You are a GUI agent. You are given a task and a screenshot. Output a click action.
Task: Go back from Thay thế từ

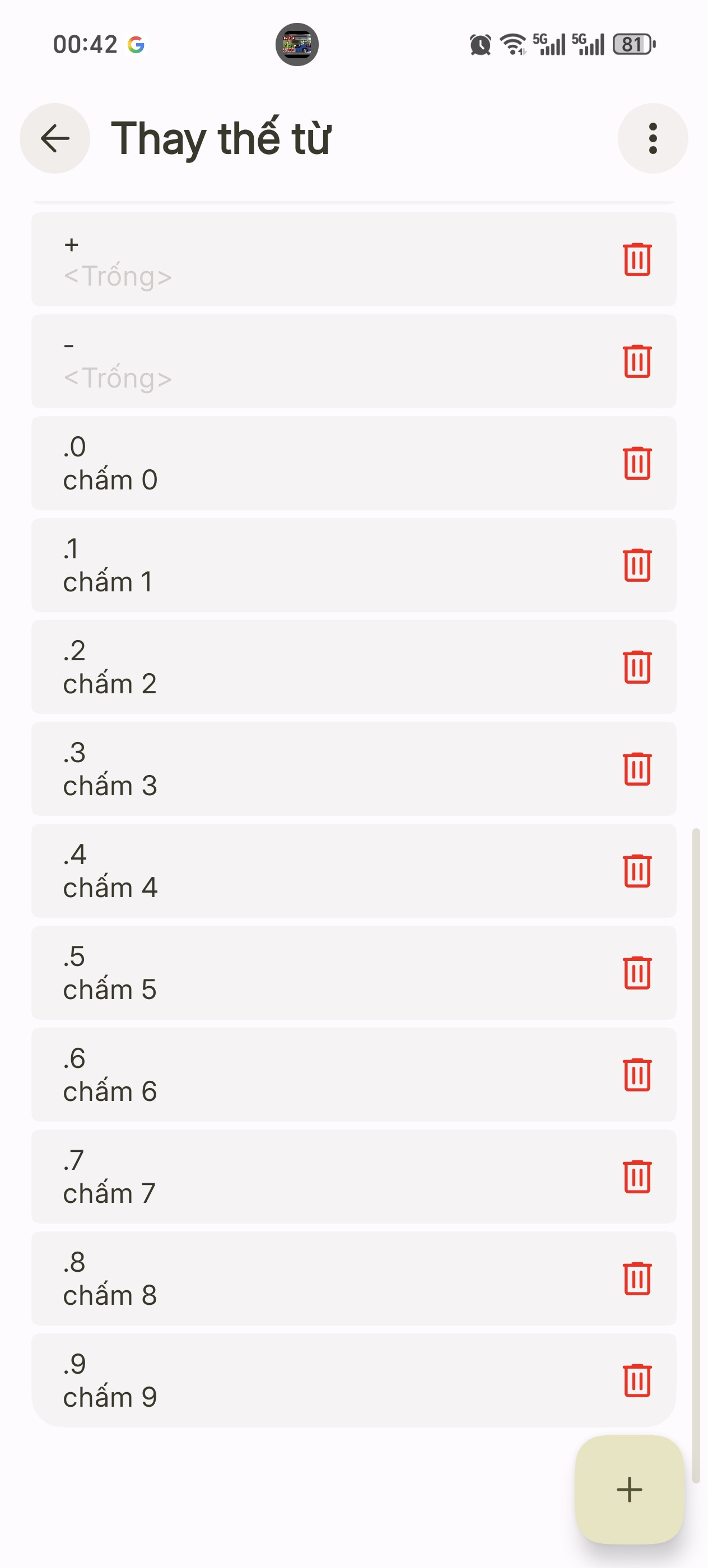(x=55, y=138)
